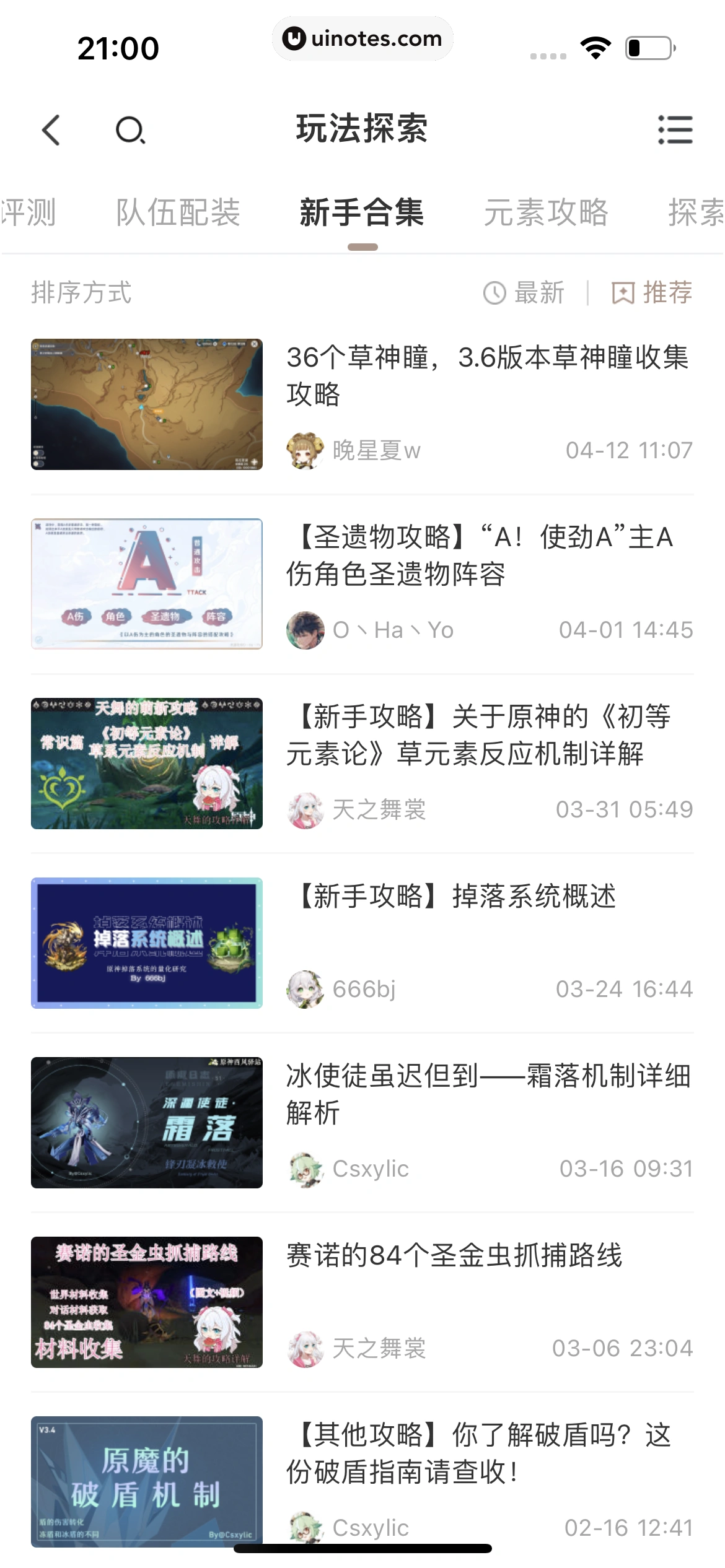725x1568 pixels.
Task: Open the list menu icon
Action: pyautogui.click(x=675, y=130)
